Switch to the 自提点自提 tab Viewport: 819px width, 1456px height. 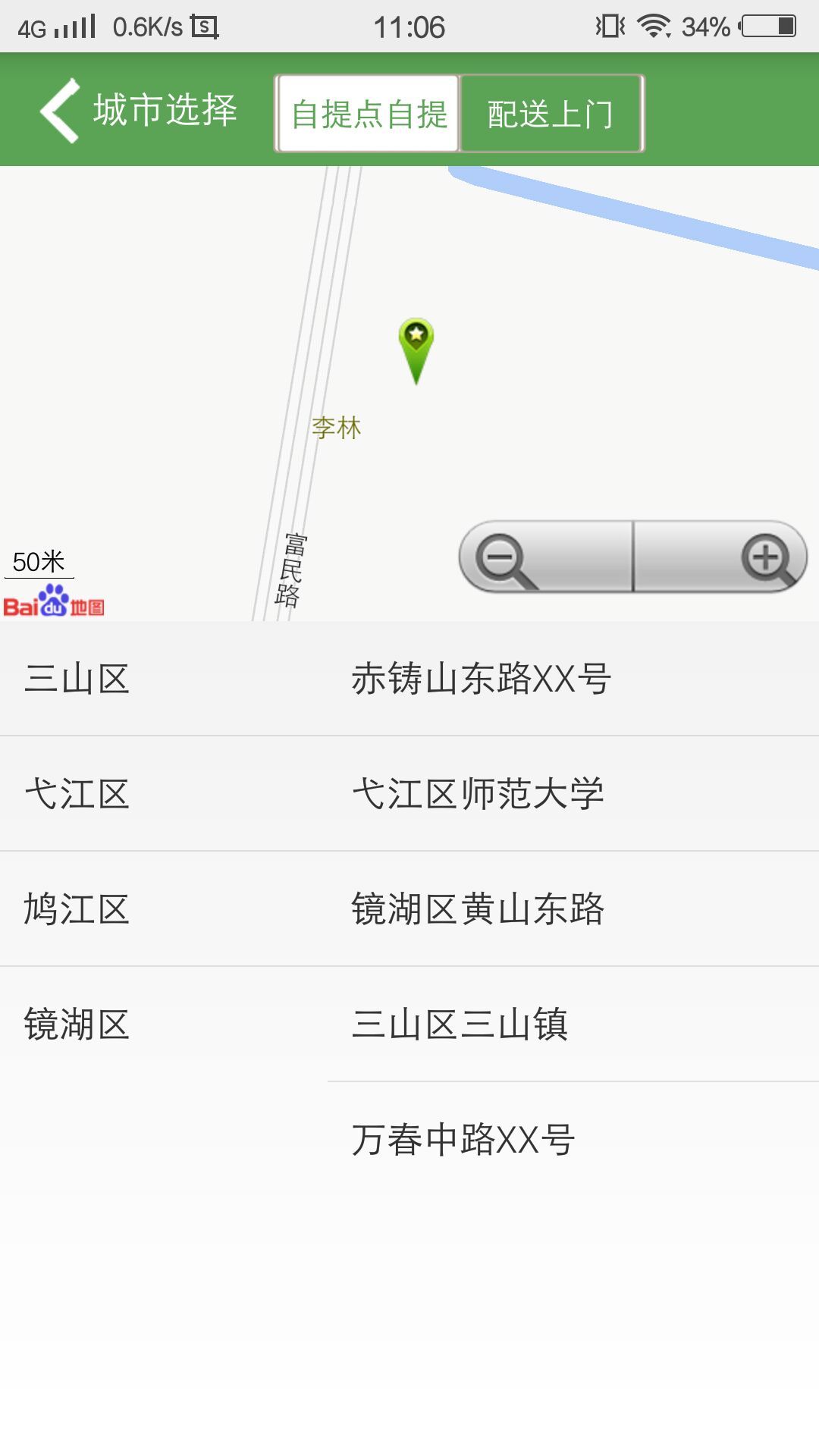tap(368, 114)
